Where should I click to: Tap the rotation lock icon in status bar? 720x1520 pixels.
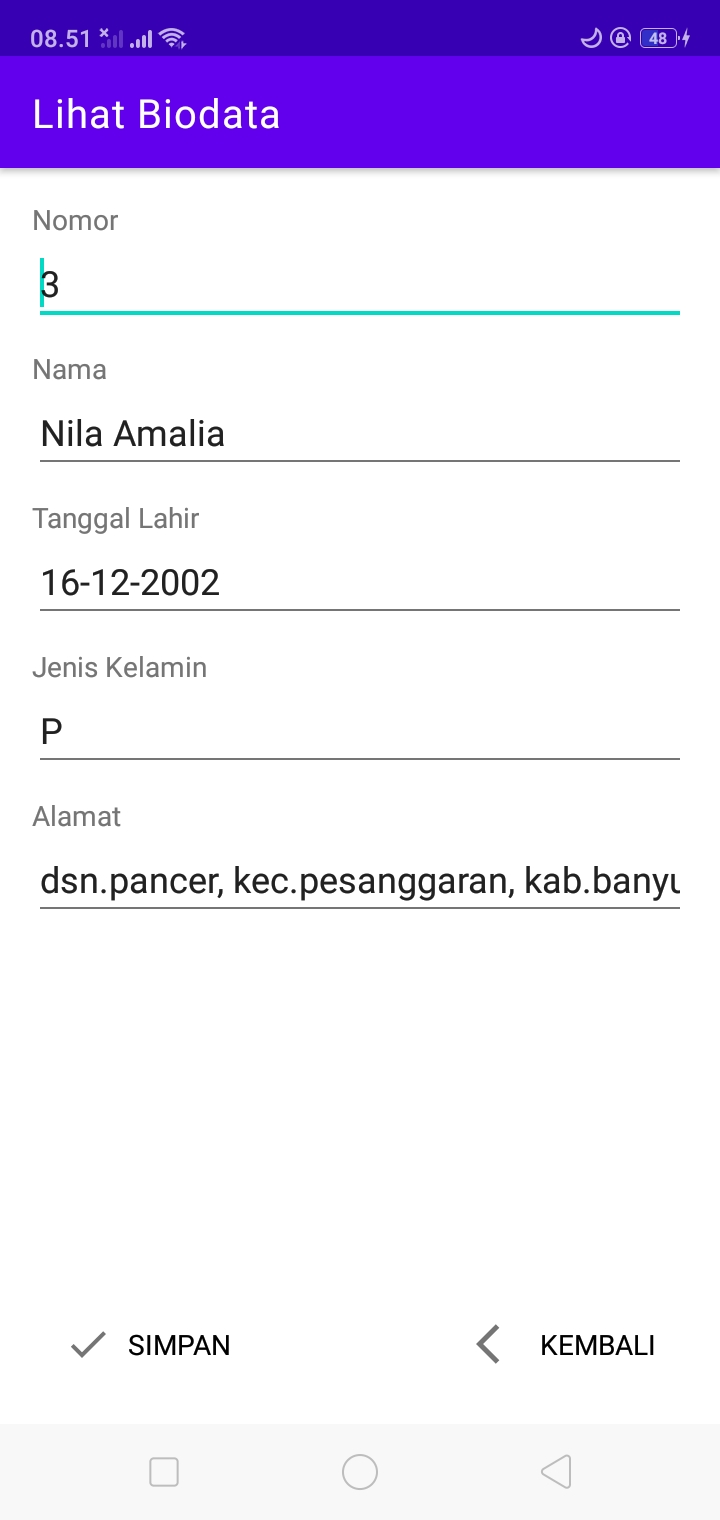pyautogui.click(x=619, y=38)
